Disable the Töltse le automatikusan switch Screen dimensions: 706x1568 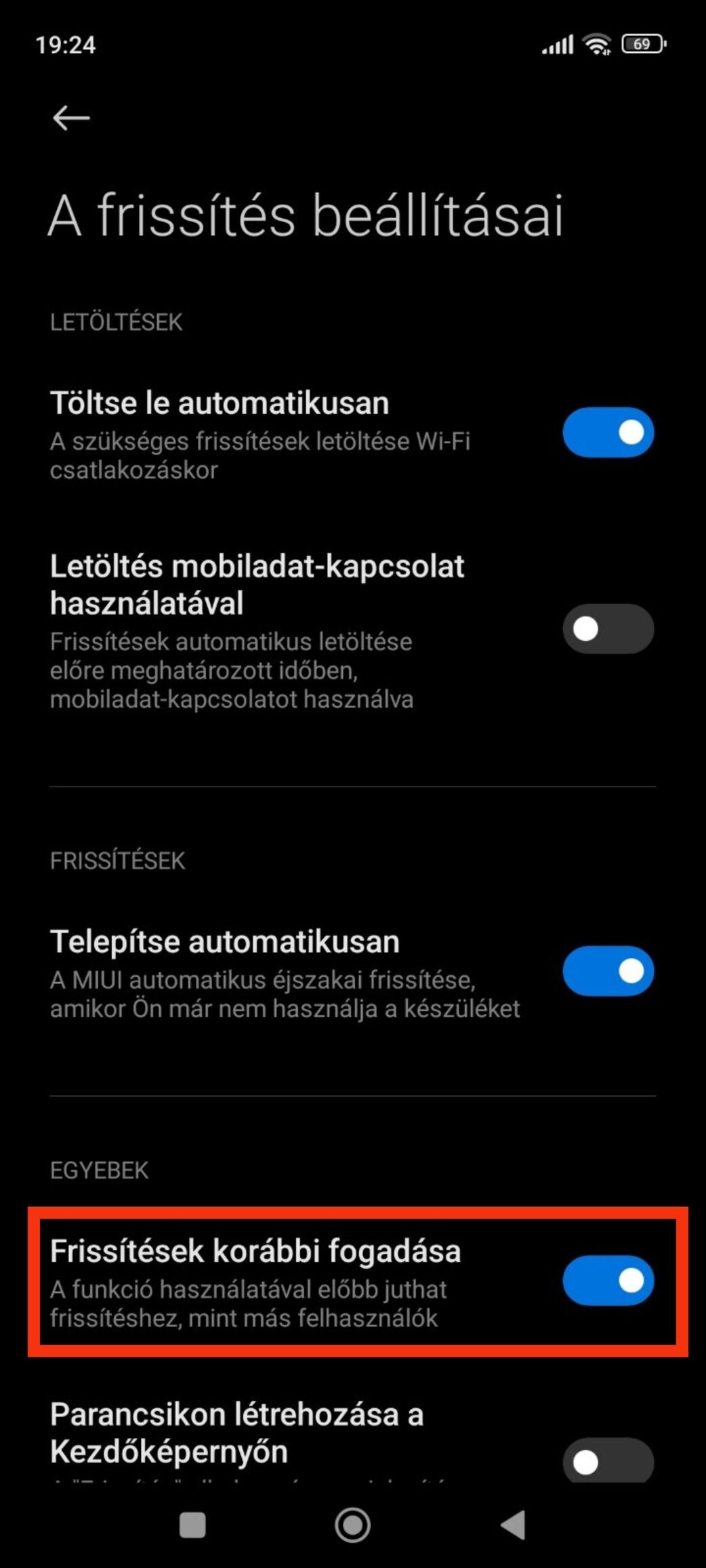(608, 432)
